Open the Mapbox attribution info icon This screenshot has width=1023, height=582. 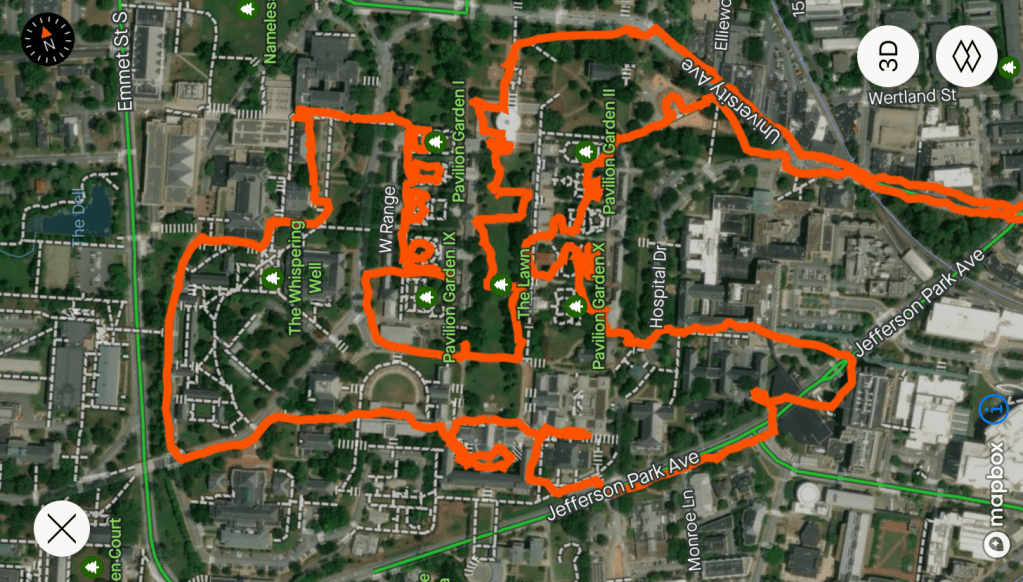tap(993, 407)
